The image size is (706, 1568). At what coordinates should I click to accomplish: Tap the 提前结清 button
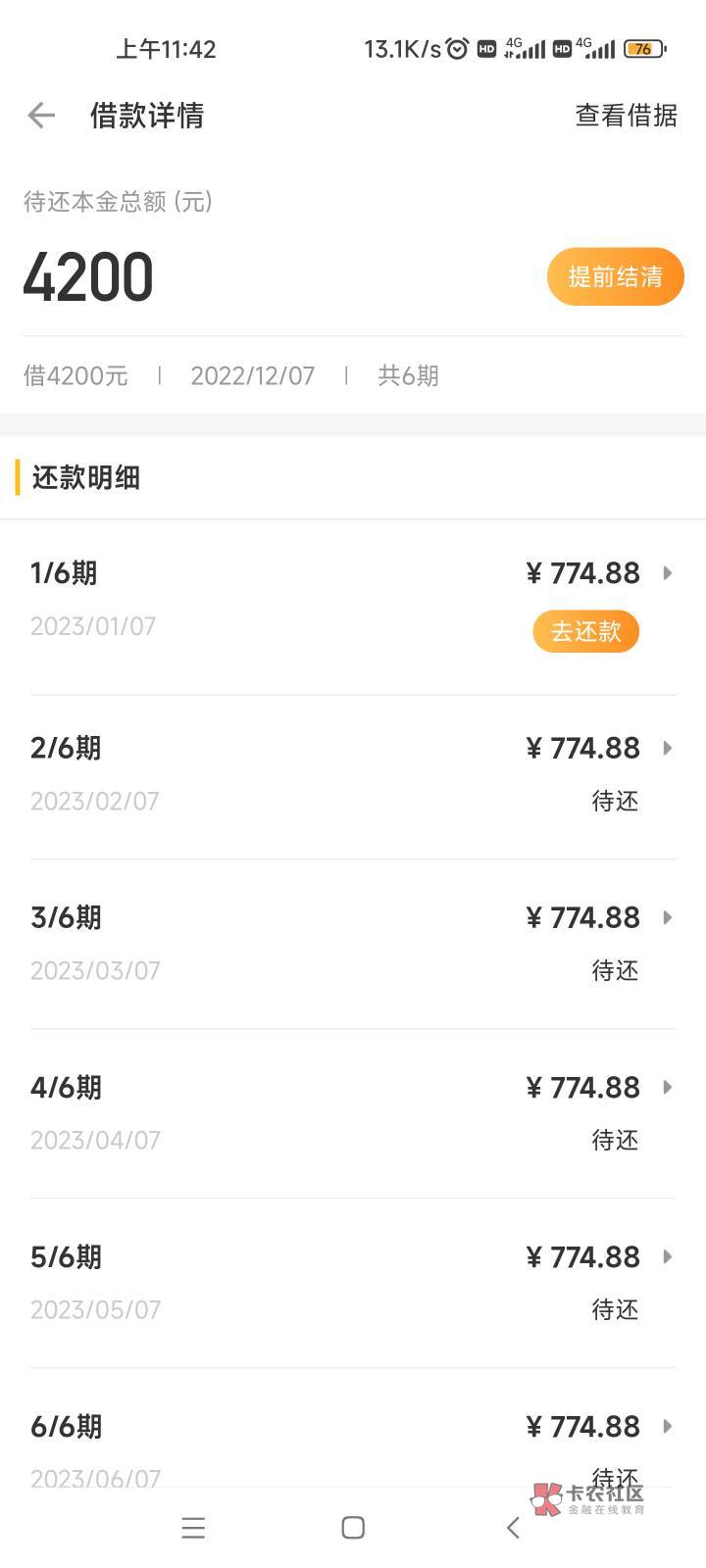pos(615,276)
